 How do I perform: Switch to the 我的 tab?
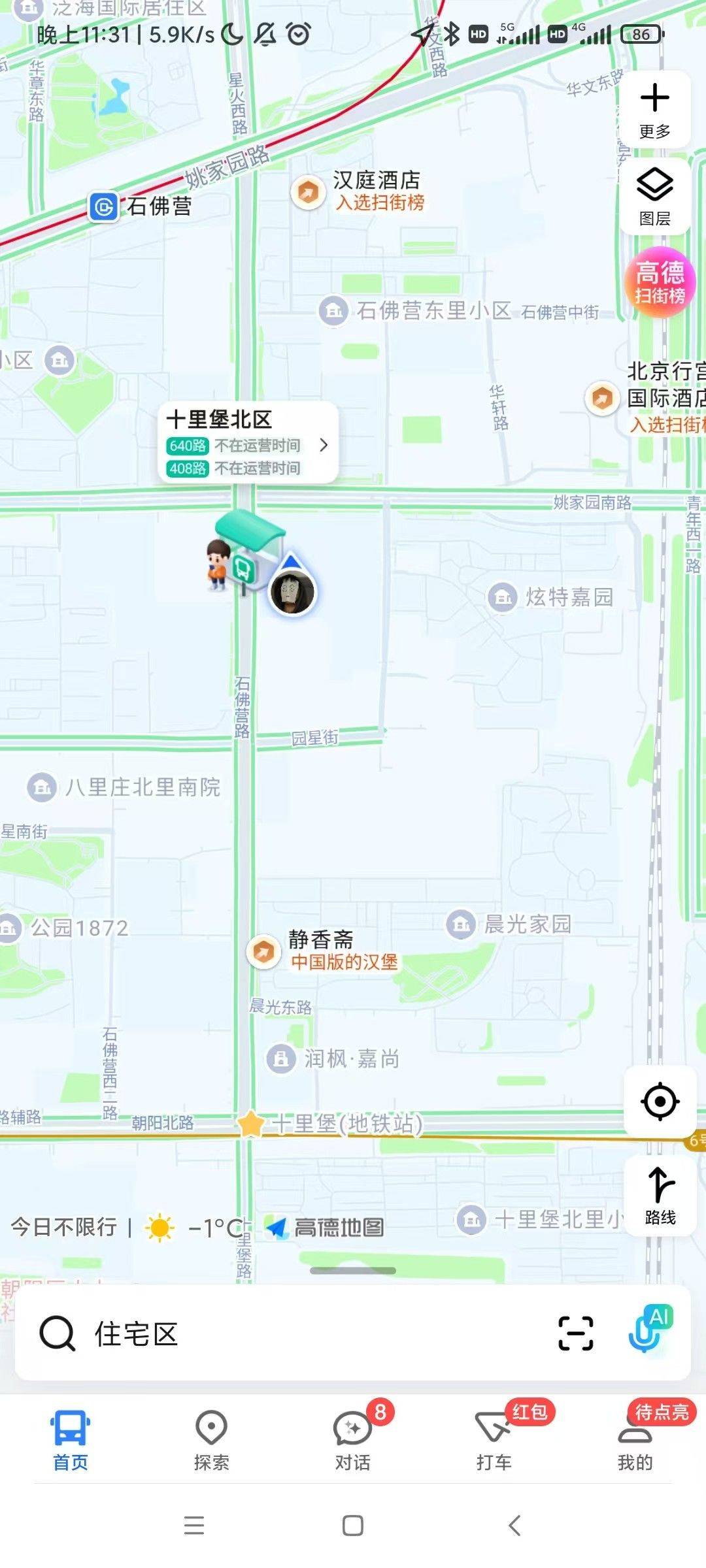[x=635, y=1440]
